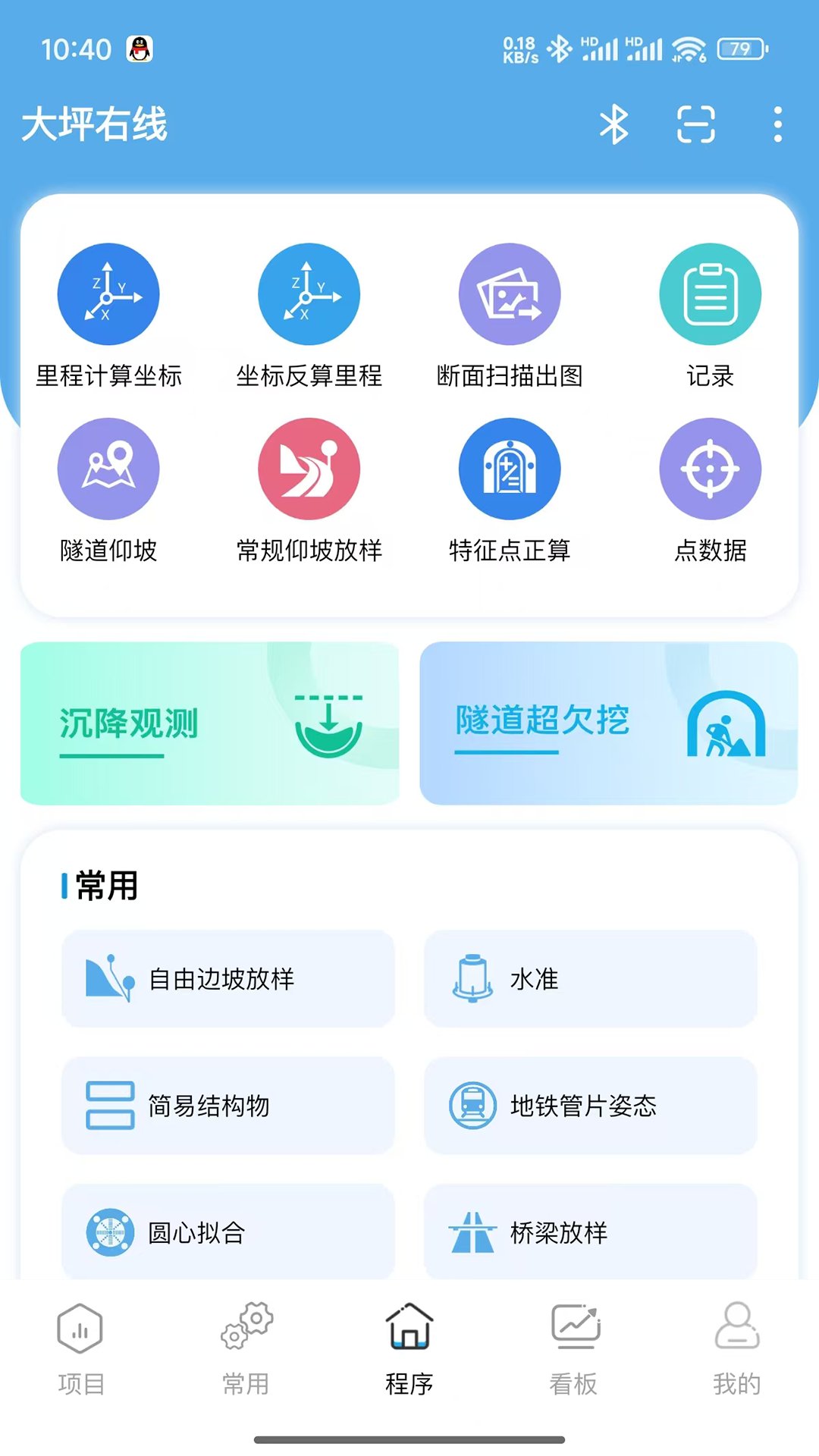Select 自由边坡放样 entry
The width and height of the screenshot is (819, 1456).
click(228, 979)
